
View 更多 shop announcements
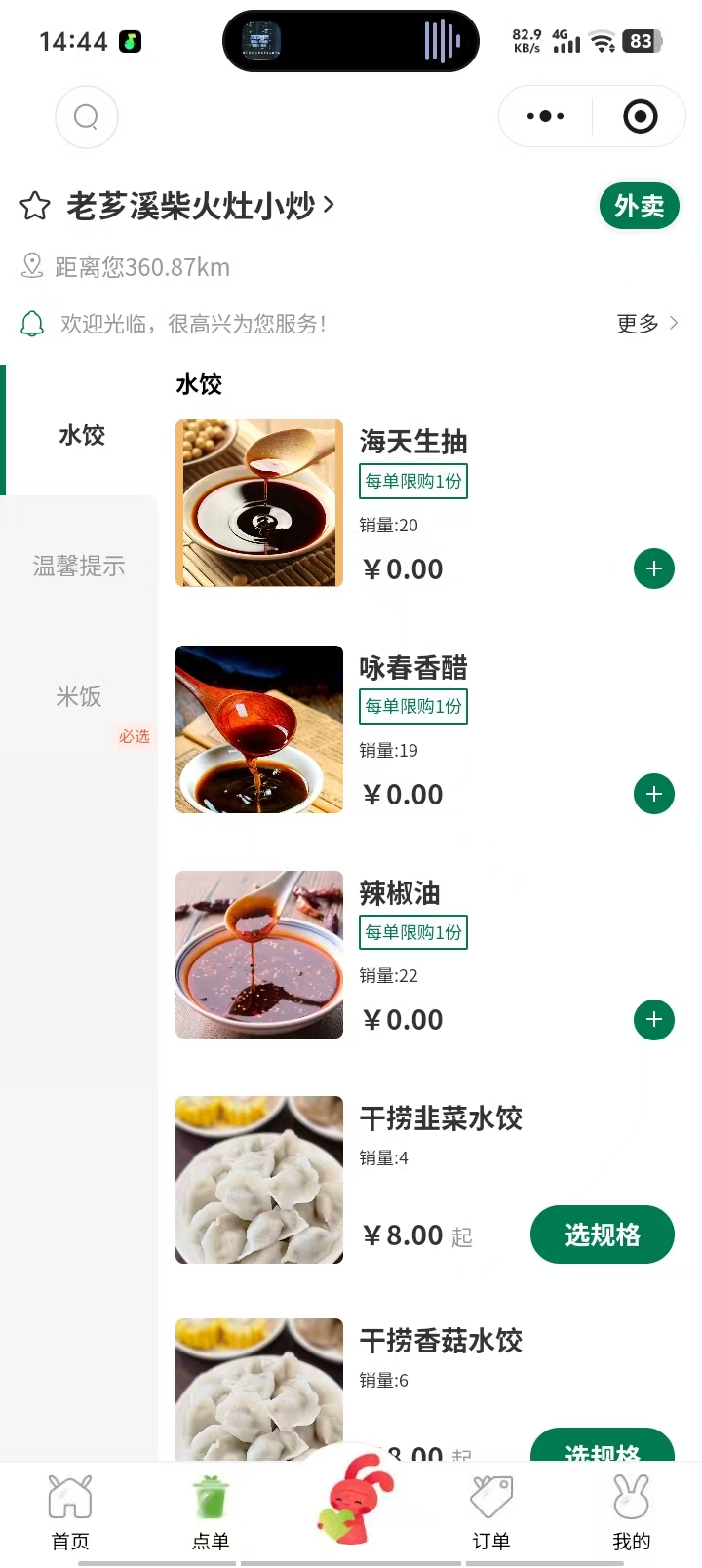646,324
